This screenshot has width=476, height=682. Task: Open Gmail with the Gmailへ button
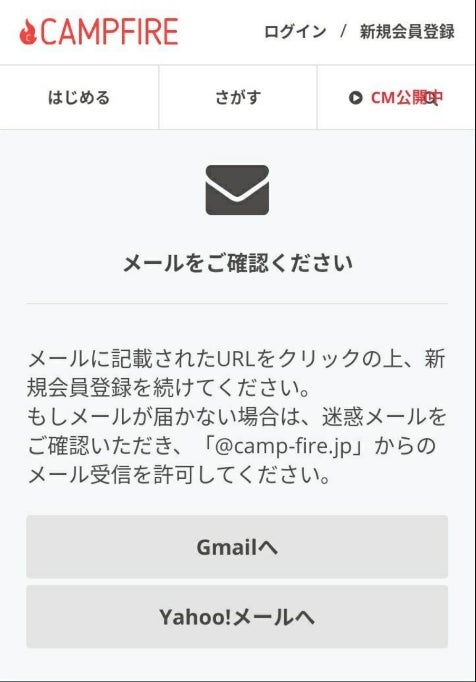pyautogui.click(x=237, y=547)
